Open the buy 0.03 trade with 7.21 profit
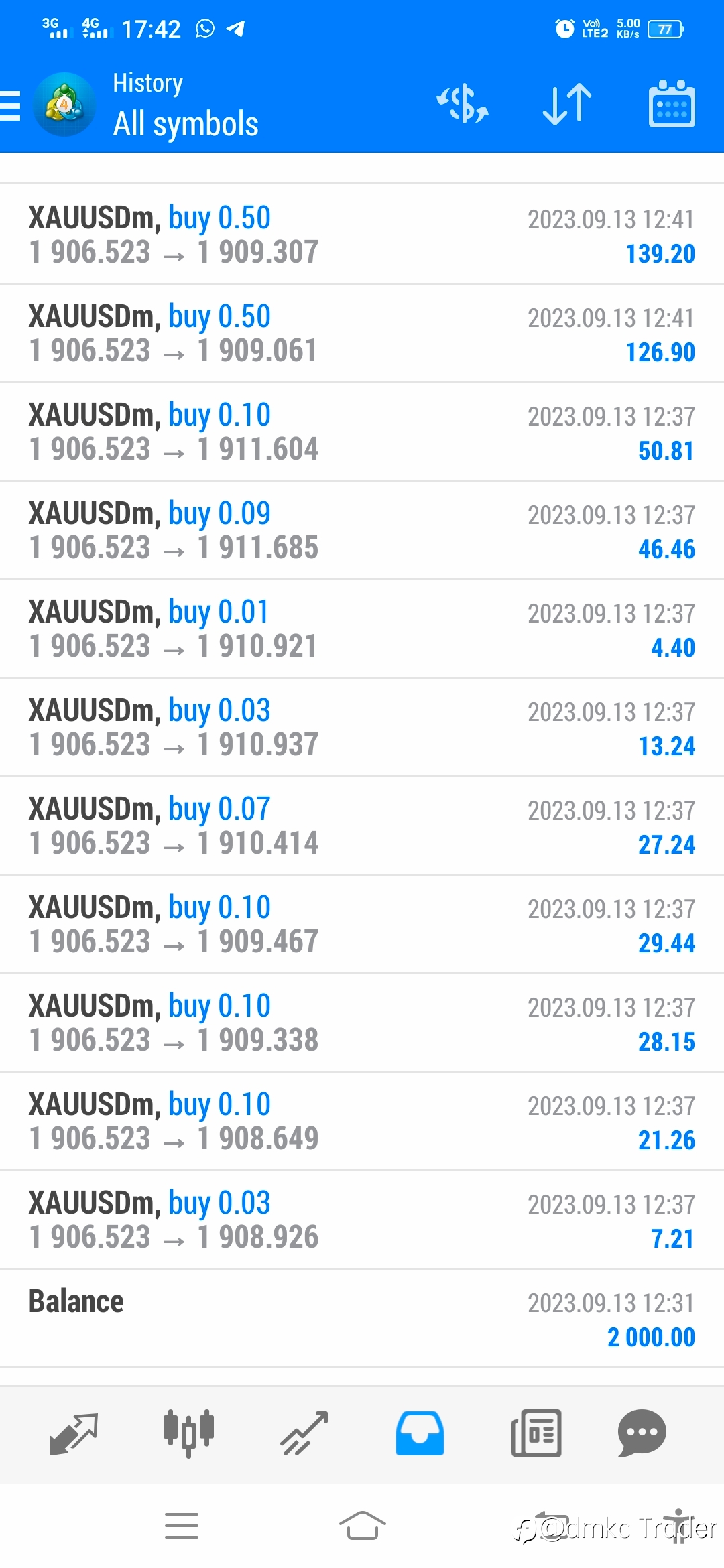This screenshot has width=724, height=1568. [362, 1220]
